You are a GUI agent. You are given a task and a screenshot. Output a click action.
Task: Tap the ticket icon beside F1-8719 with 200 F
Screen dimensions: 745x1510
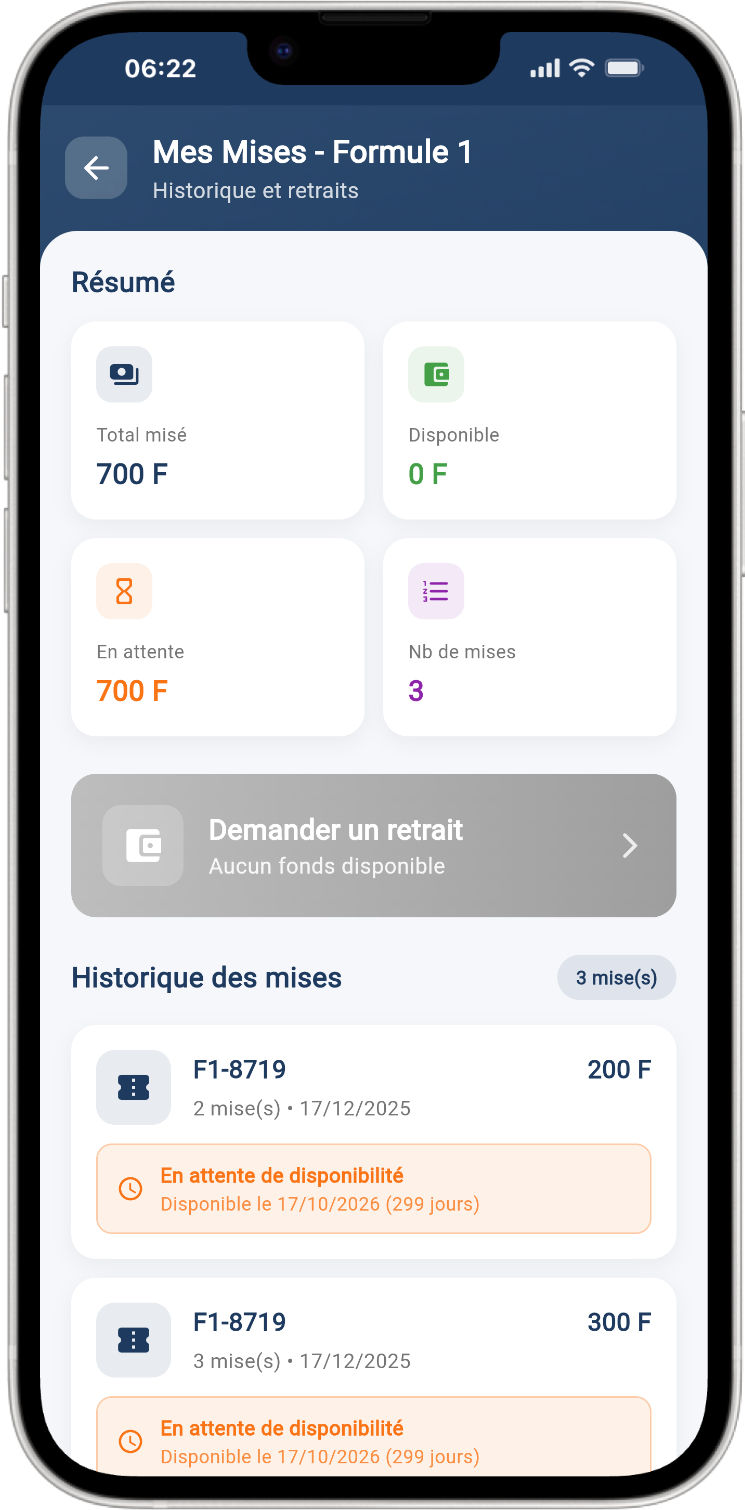coord(133,1087)
